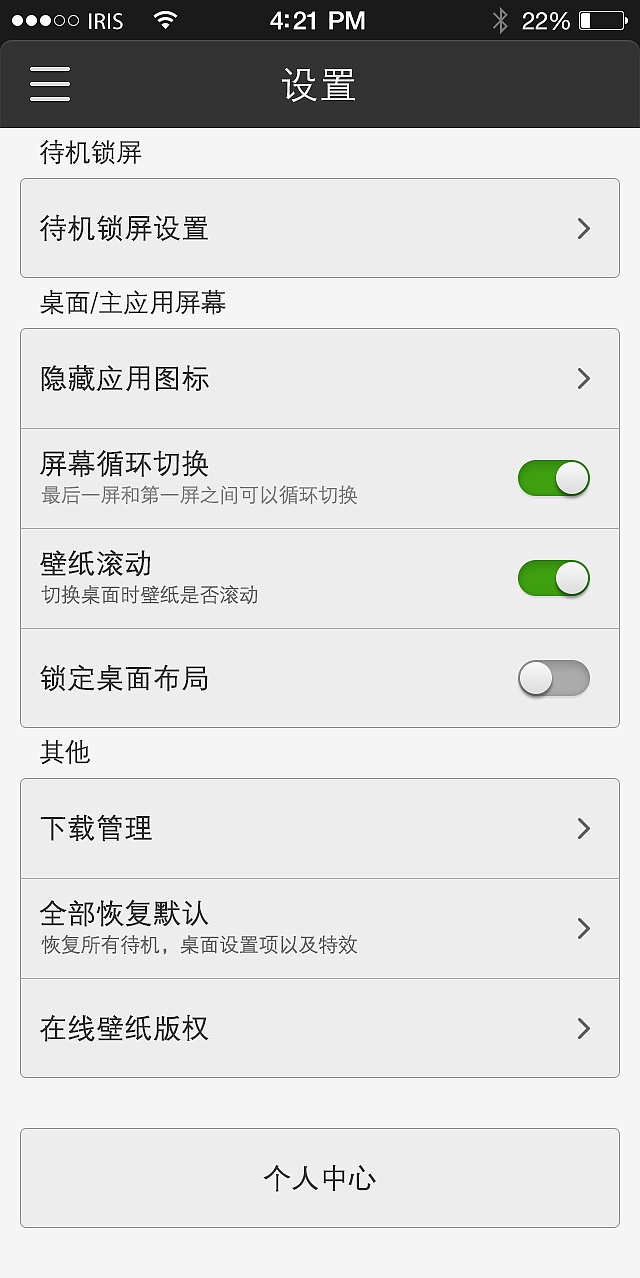Enable 锁定桌面布局 switch
Image resolution: width=640 pixels, height=1278 pixels.
tap(553, 678)
